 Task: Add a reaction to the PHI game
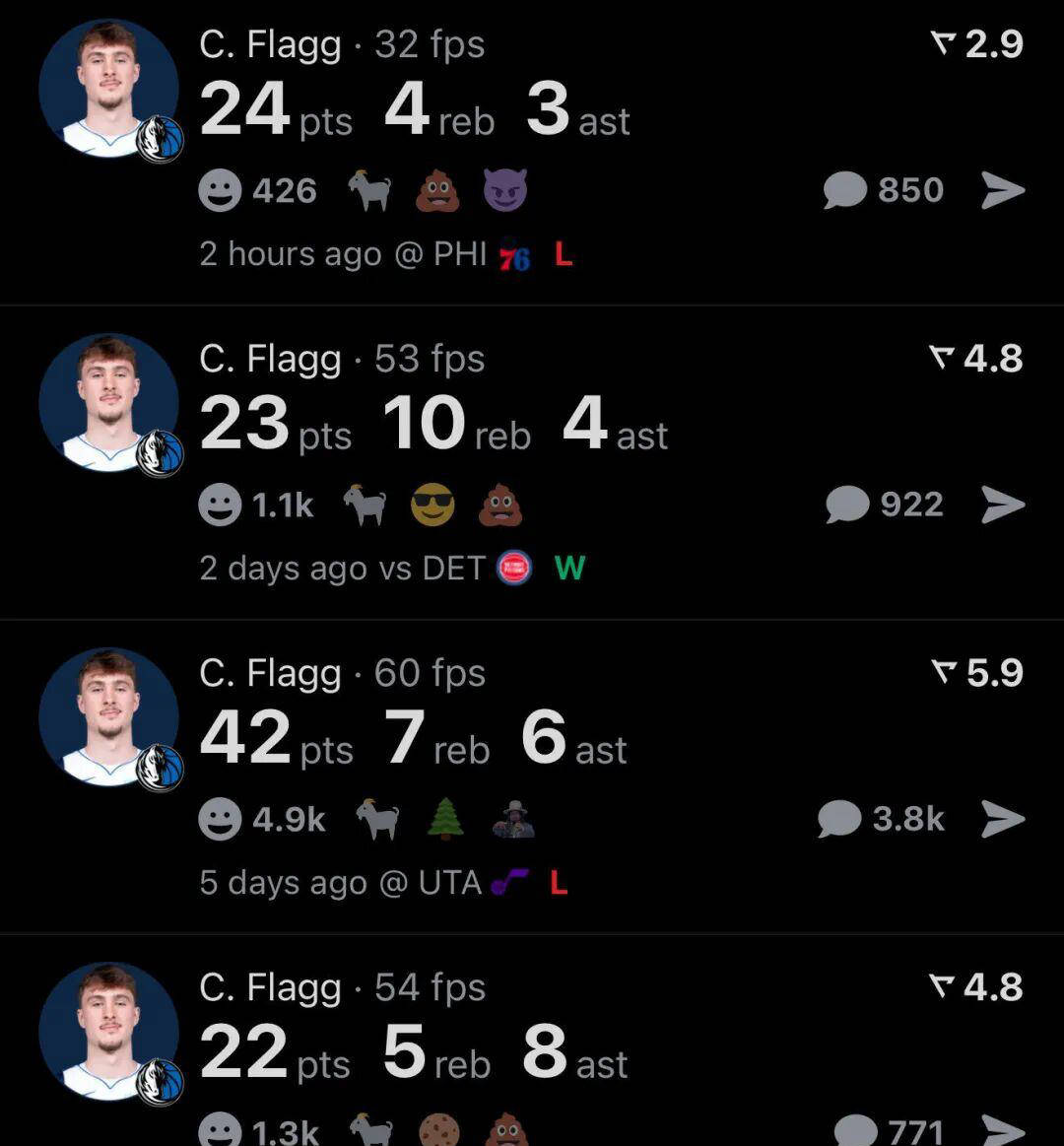[220, 190]
